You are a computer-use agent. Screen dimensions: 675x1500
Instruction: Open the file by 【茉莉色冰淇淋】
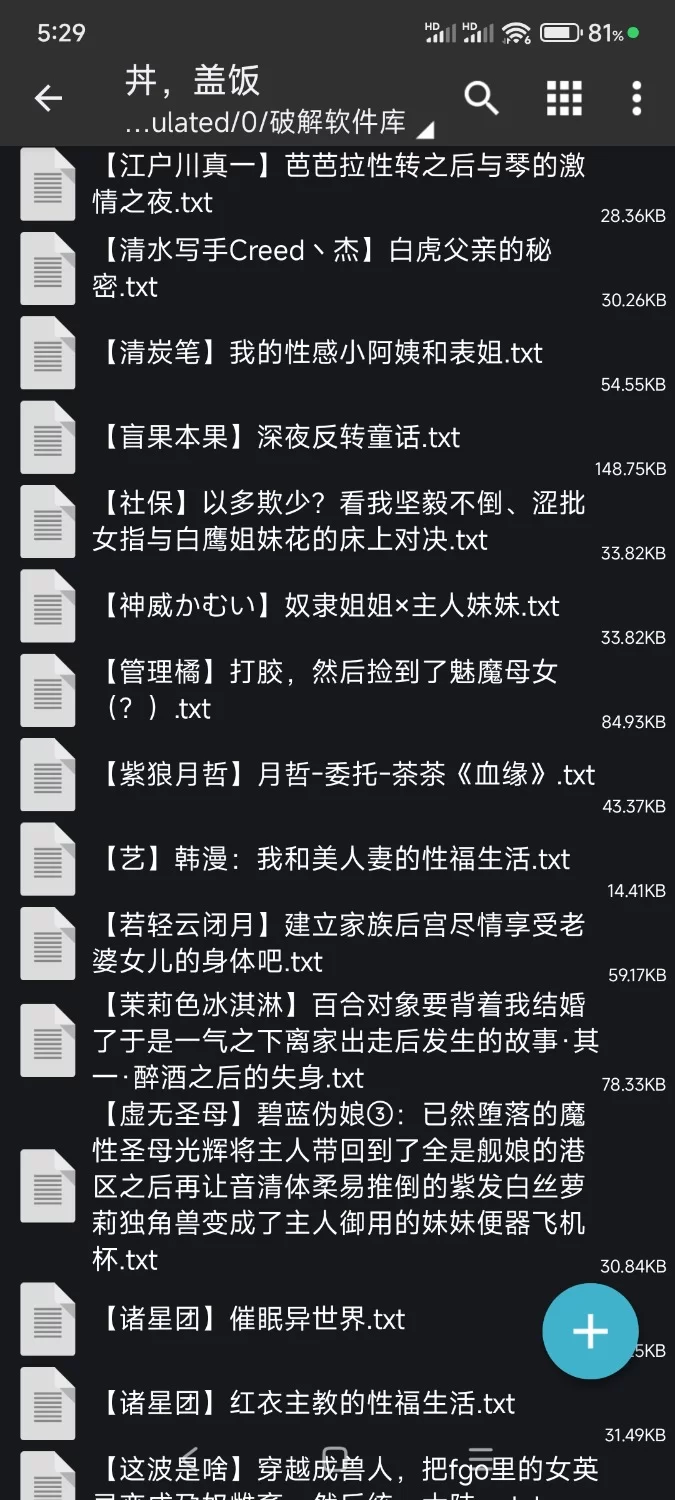click(345, 1041)
